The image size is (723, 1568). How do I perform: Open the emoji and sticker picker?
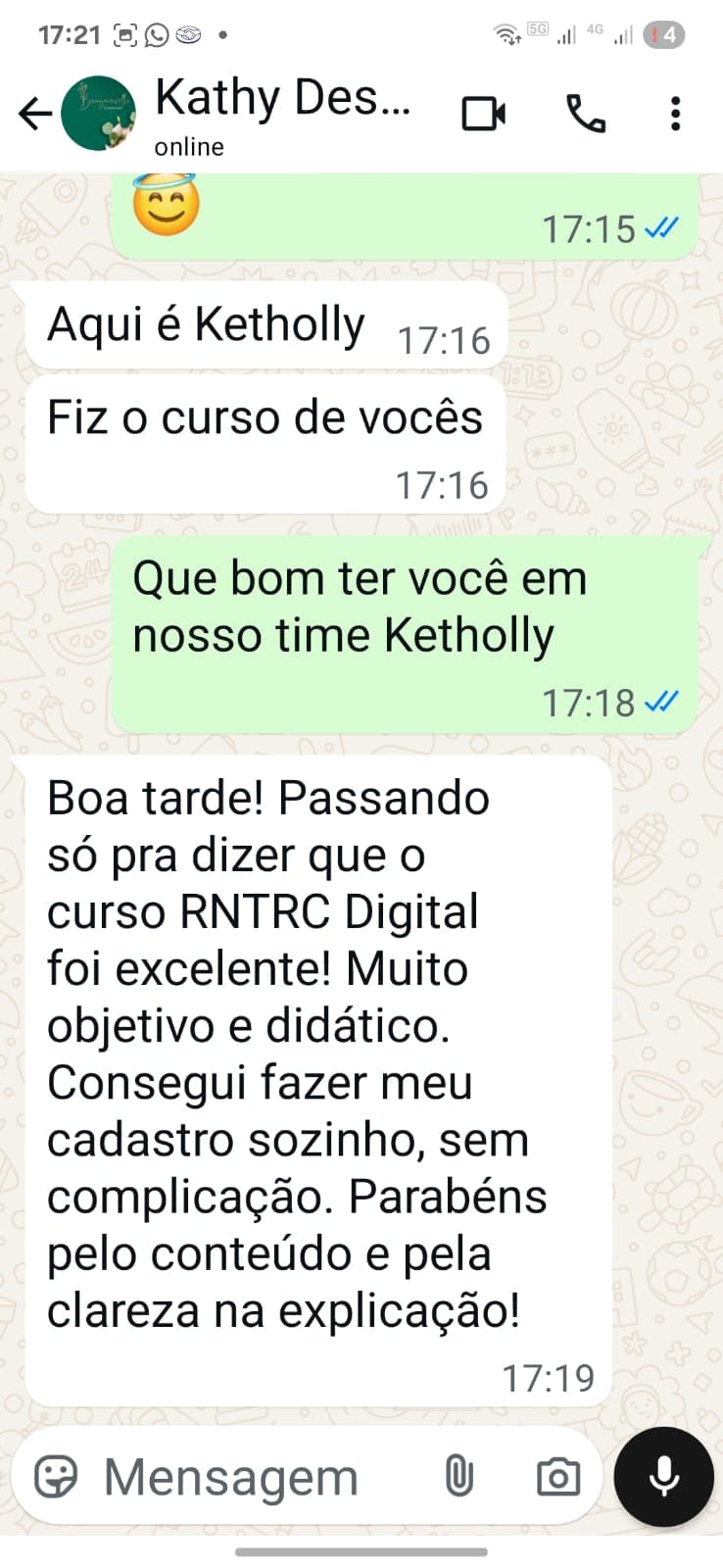[56, 1476]
